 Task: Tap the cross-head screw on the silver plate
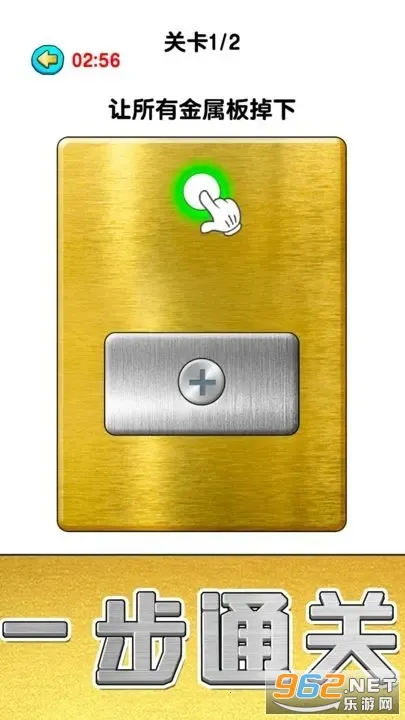click(x=202, y=382)
